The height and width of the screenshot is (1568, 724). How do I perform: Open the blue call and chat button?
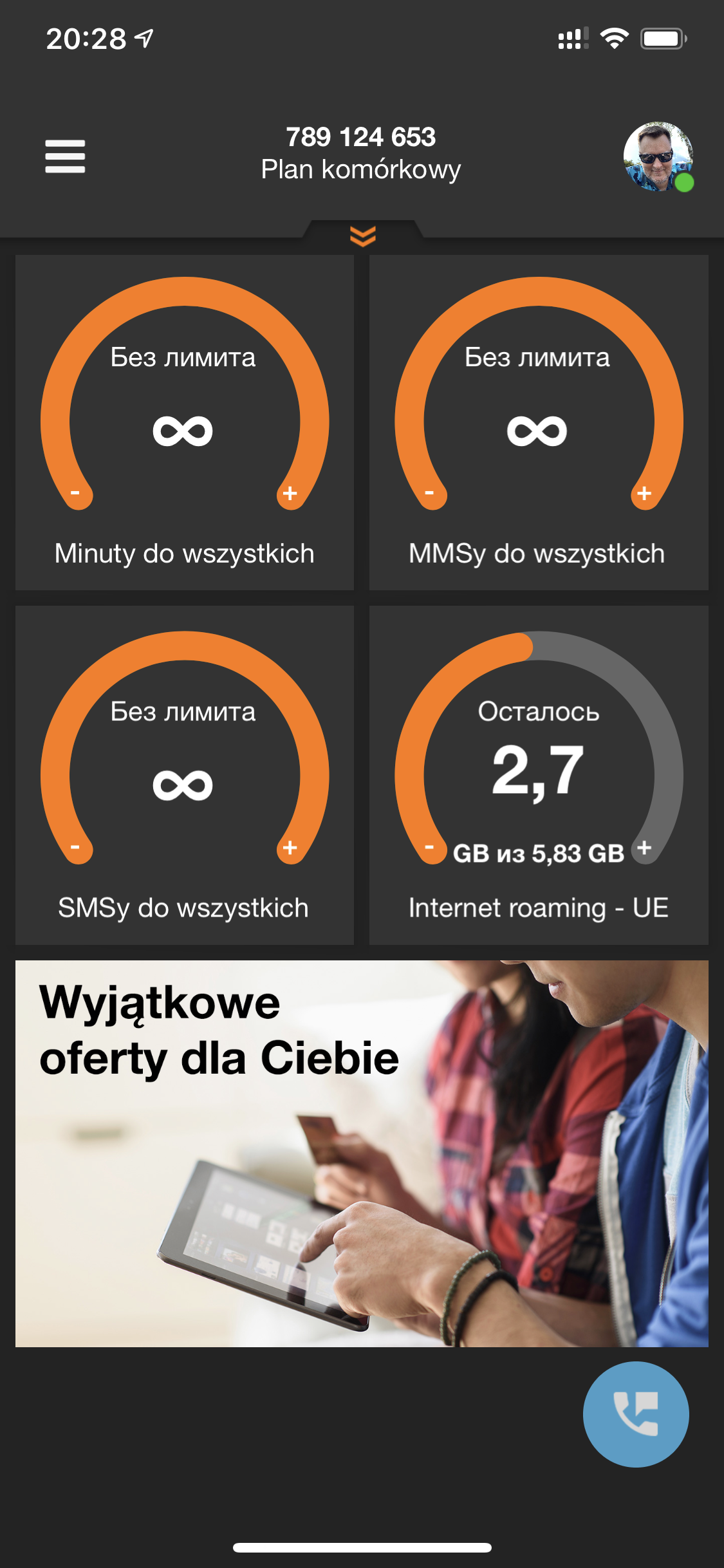click(635, 1414)
